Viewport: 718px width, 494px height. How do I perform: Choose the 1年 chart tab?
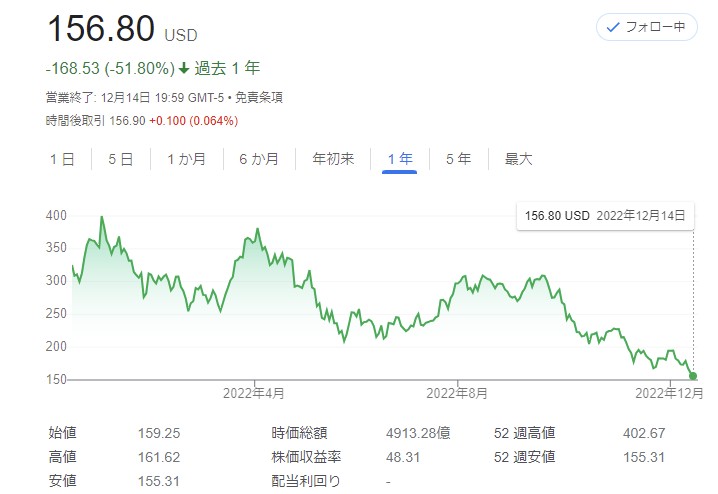[x=399, y=159]
